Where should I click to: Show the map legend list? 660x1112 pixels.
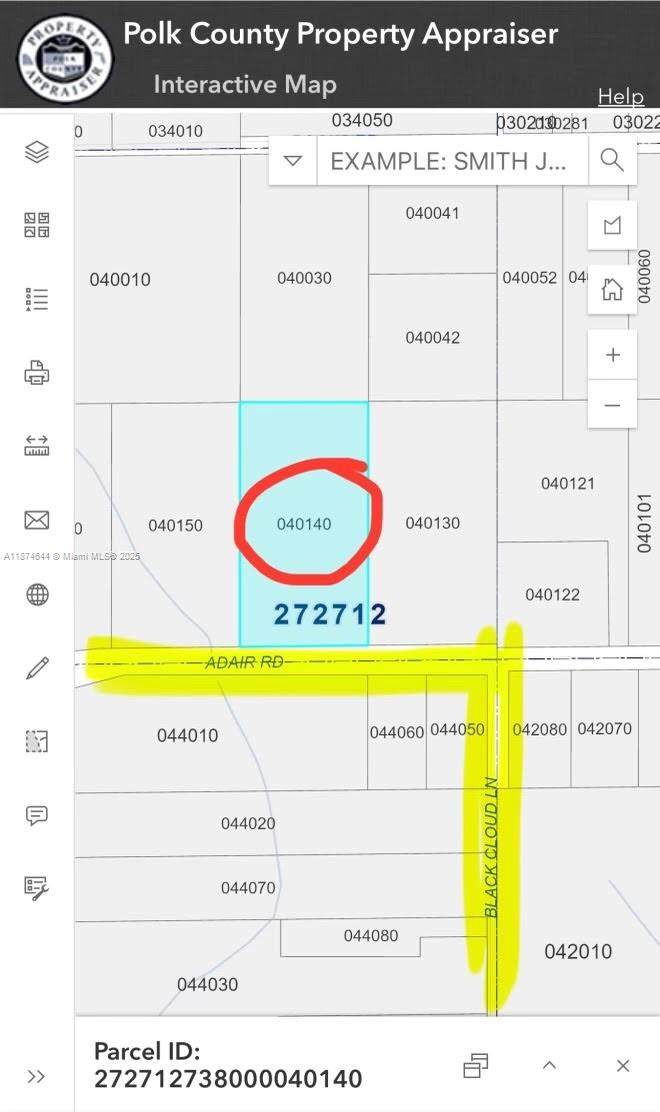point(37,299)
